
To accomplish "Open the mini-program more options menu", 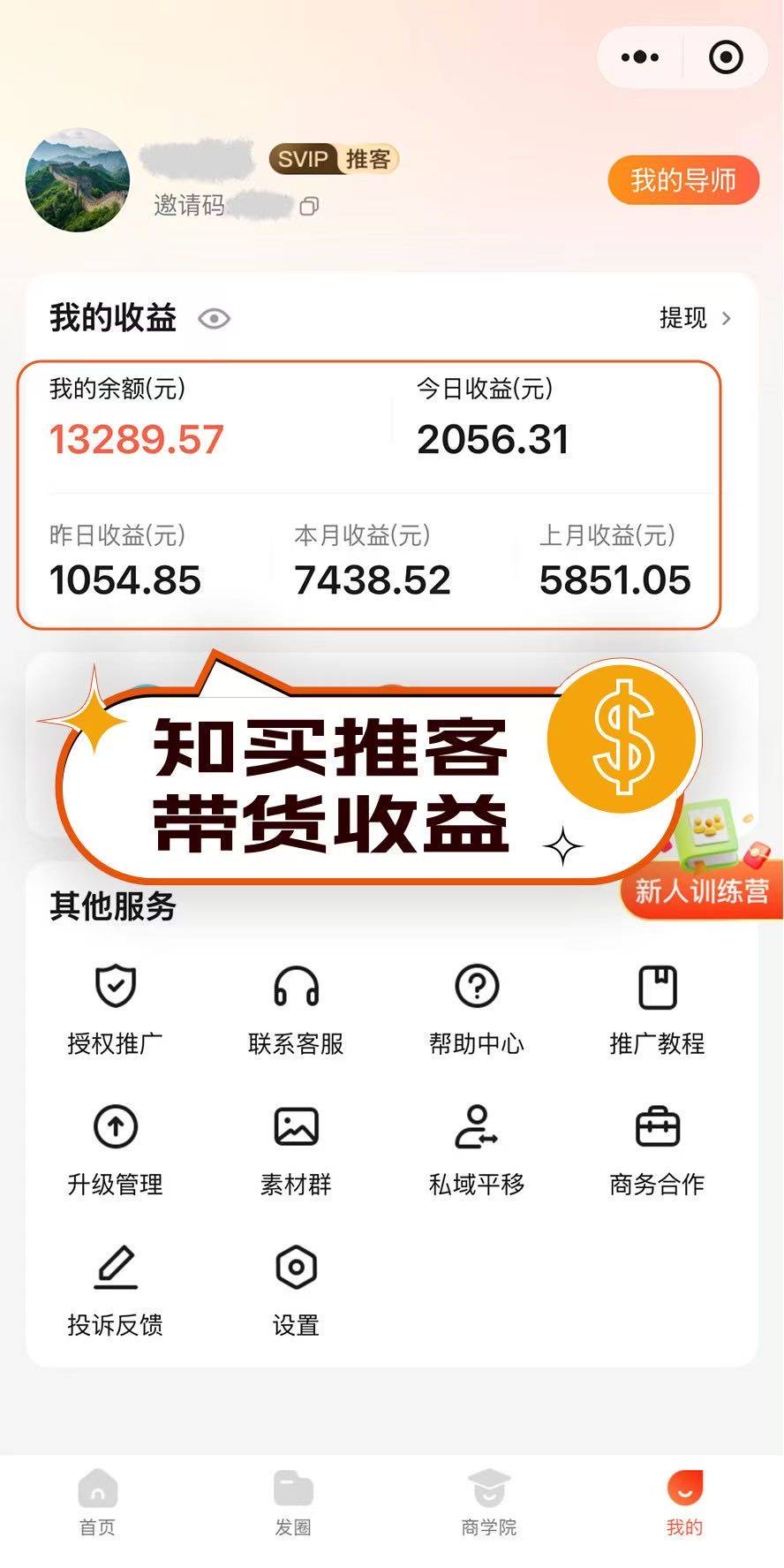I will (640, 57).
